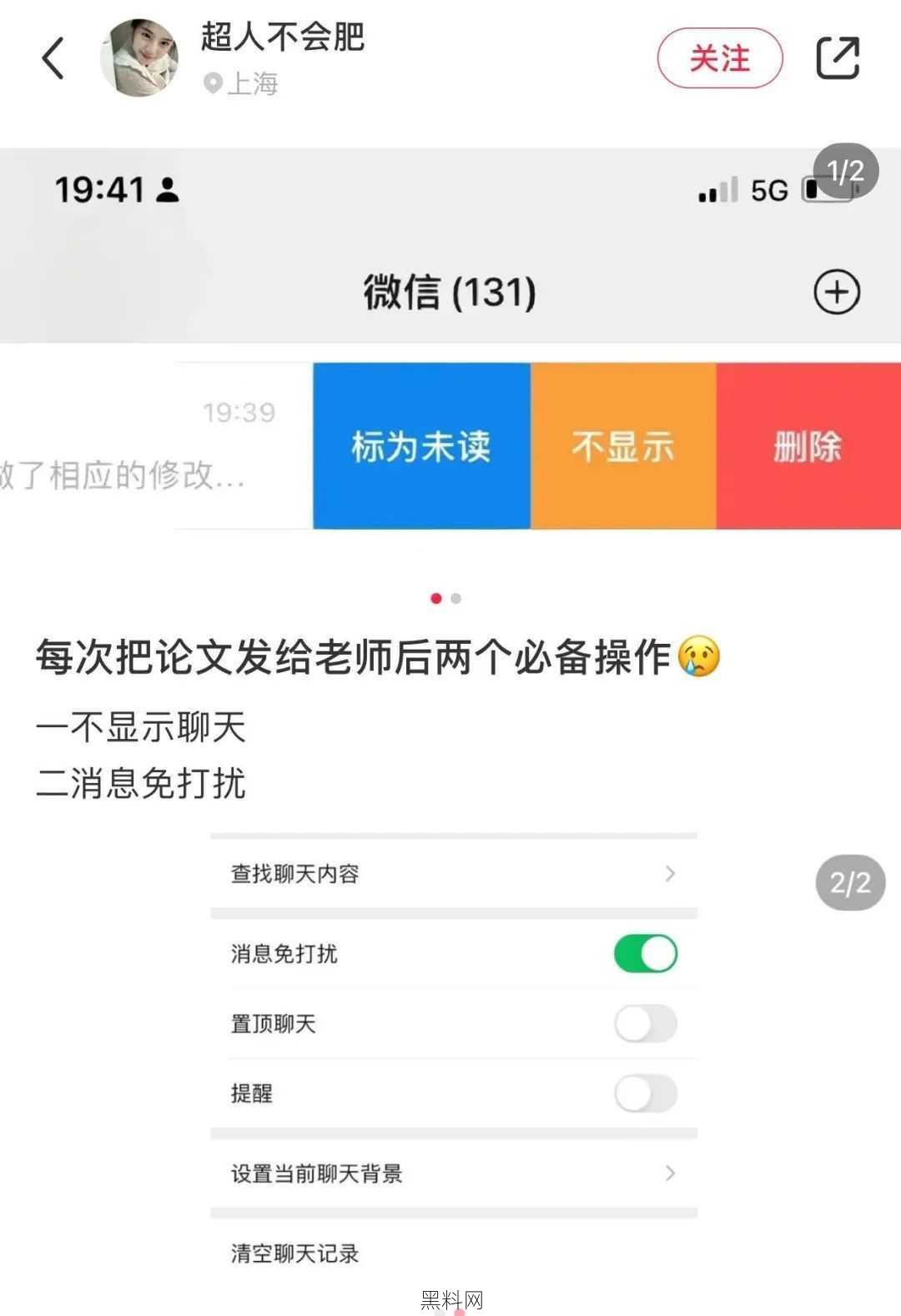Tap the image page indicator dots
This screenshot has height=1316, width=901.
click(x=445, y=598)
